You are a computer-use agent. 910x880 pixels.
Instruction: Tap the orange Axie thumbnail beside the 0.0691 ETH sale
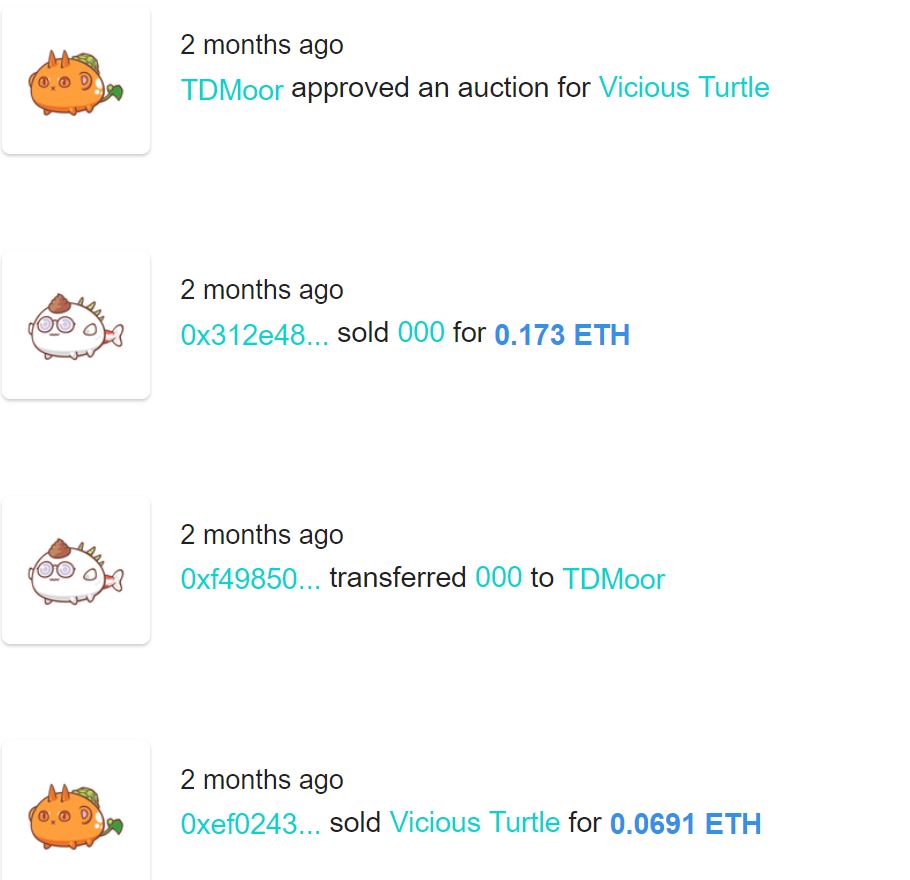[76, 812]
